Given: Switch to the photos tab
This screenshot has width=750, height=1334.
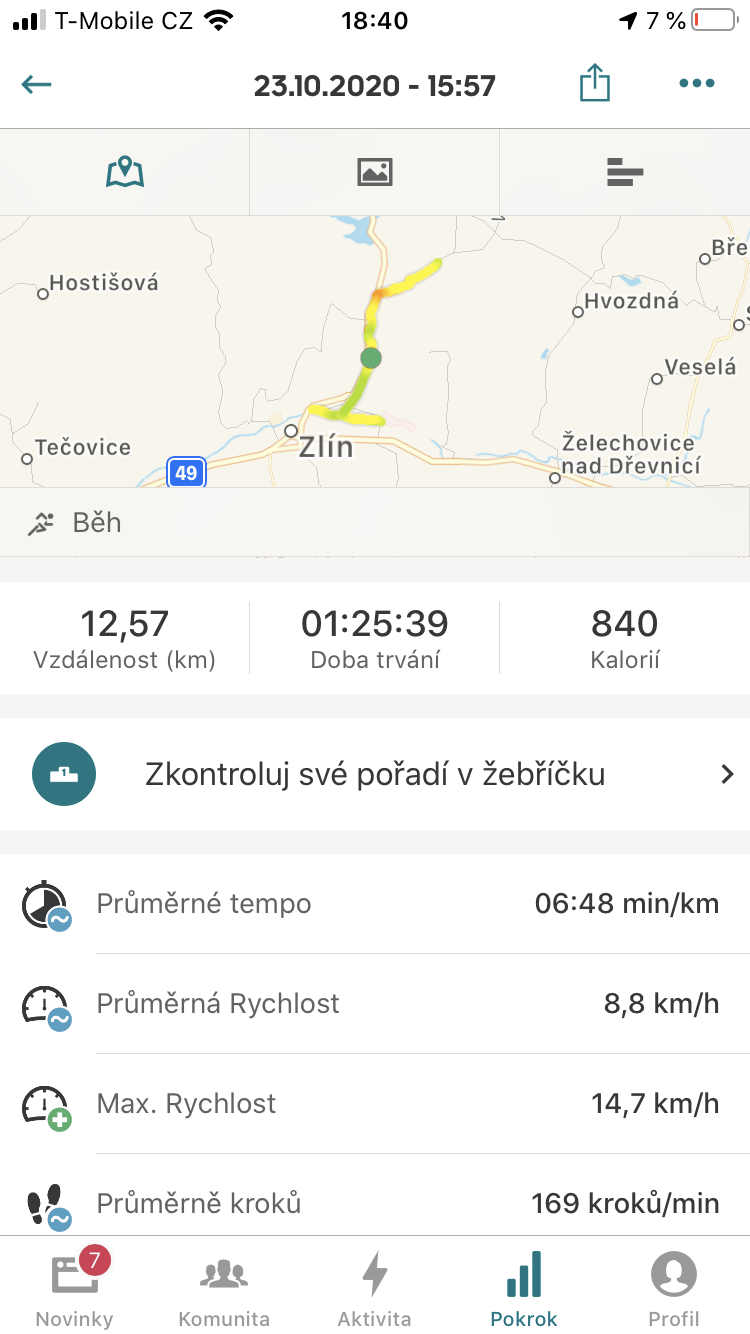Looking at the screenshot, I should (x=375, y=172).
